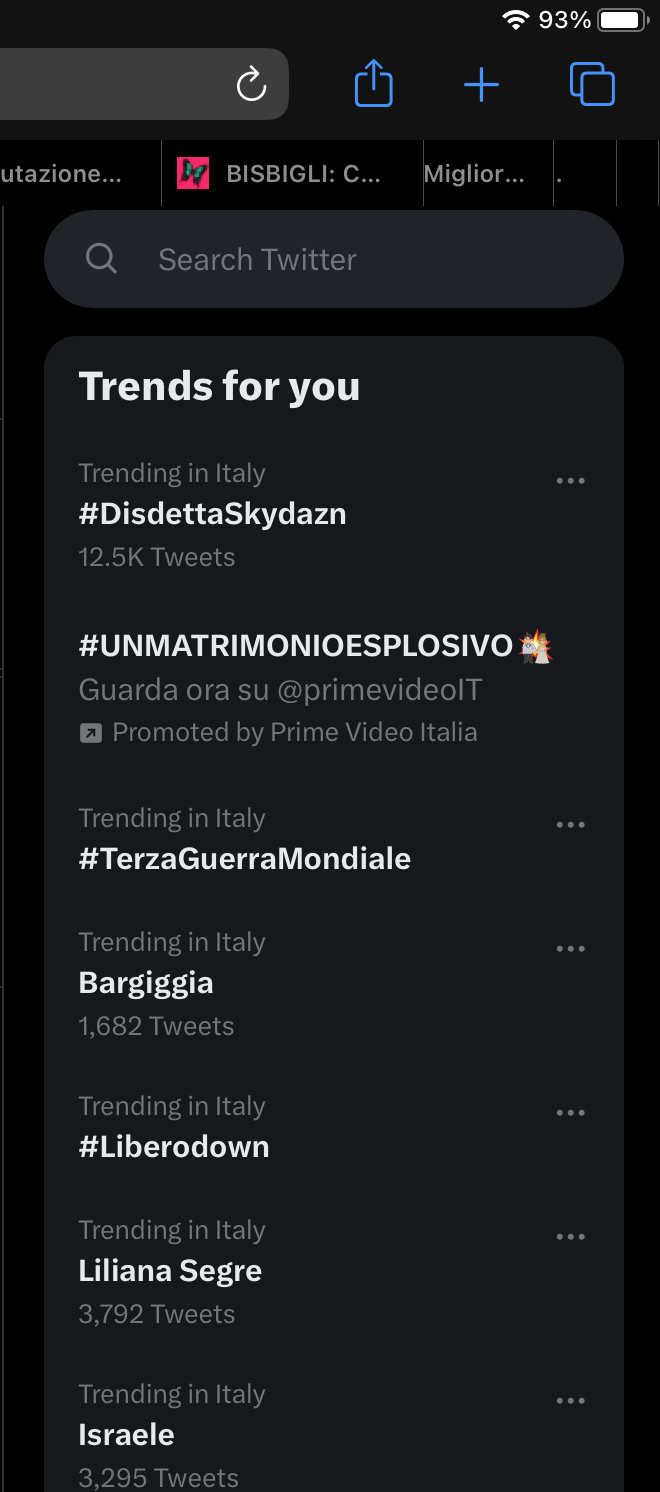Focus the Search Twitter field
Image resolution: width=660 pixels, height=1492 pixels.
[334, 259]
